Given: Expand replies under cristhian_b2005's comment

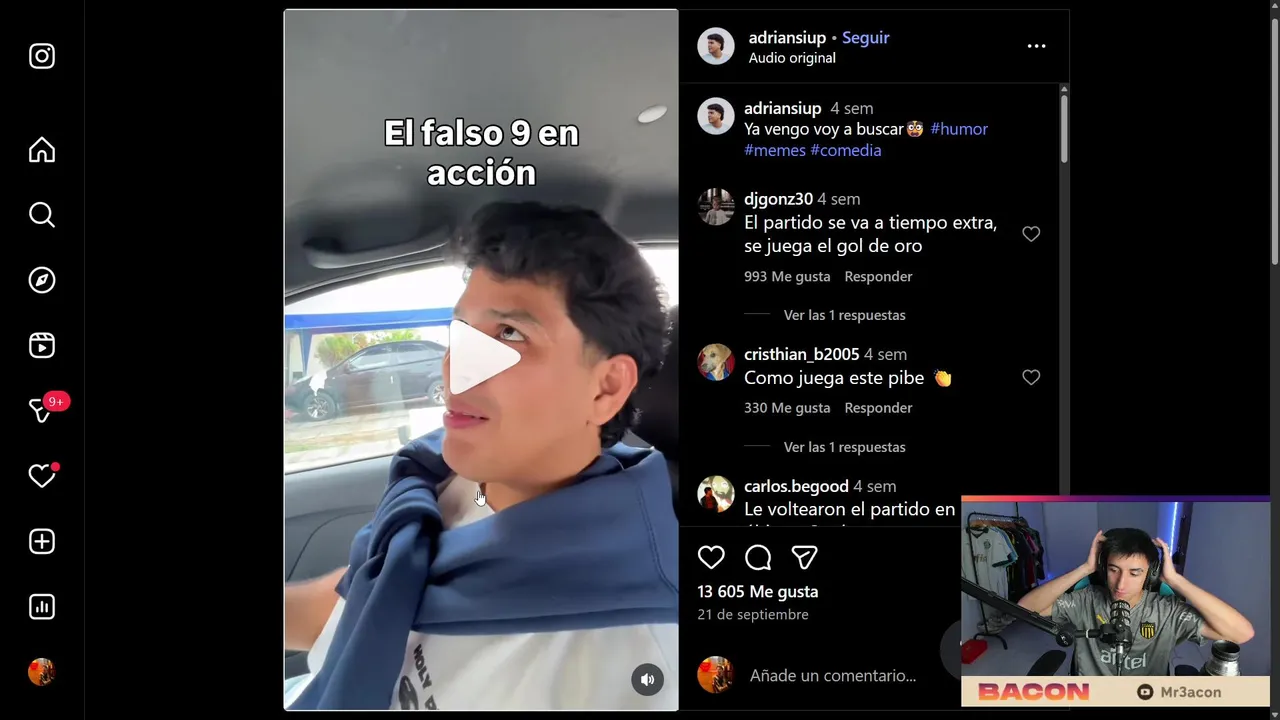Looking at the screenshot, I should (844, 447).
